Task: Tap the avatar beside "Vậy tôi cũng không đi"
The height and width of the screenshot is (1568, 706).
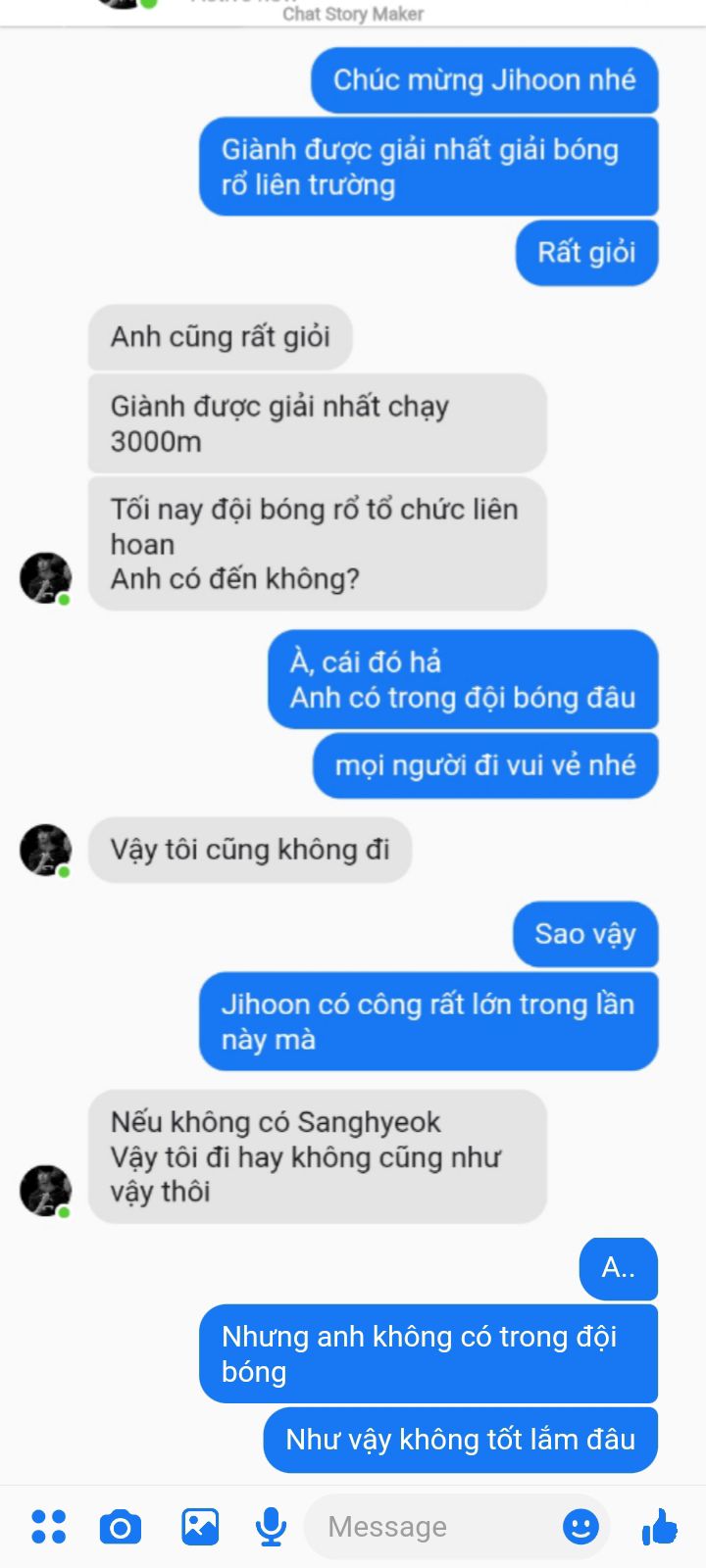Action: [45, 850]
